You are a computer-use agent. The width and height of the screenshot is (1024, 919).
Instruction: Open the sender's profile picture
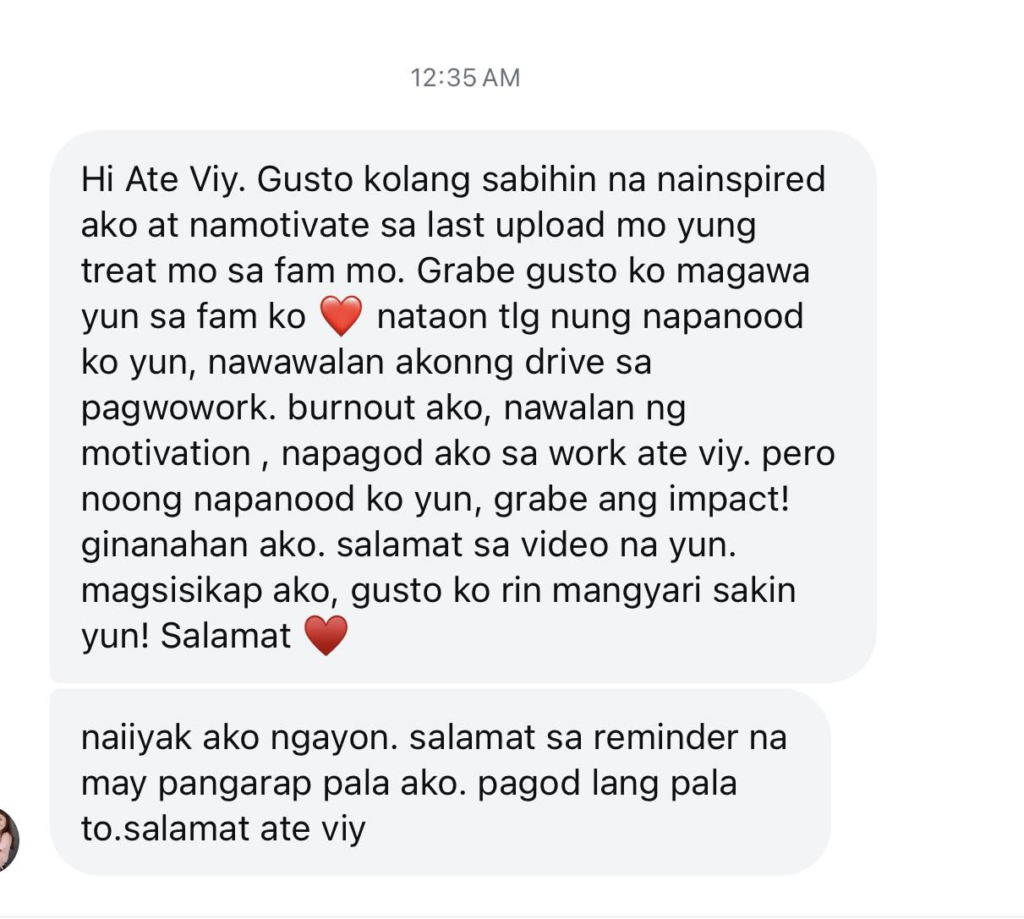(8, 838)
